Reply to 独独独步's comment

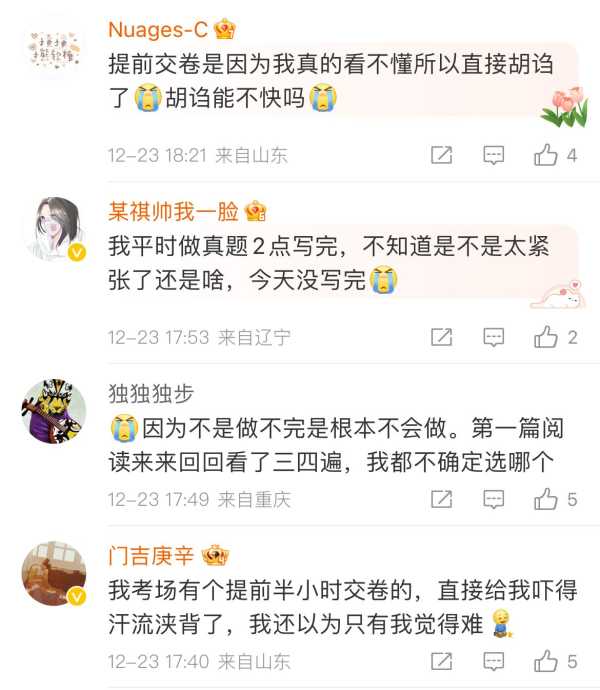pyautogui.click(x=494, y=498)
